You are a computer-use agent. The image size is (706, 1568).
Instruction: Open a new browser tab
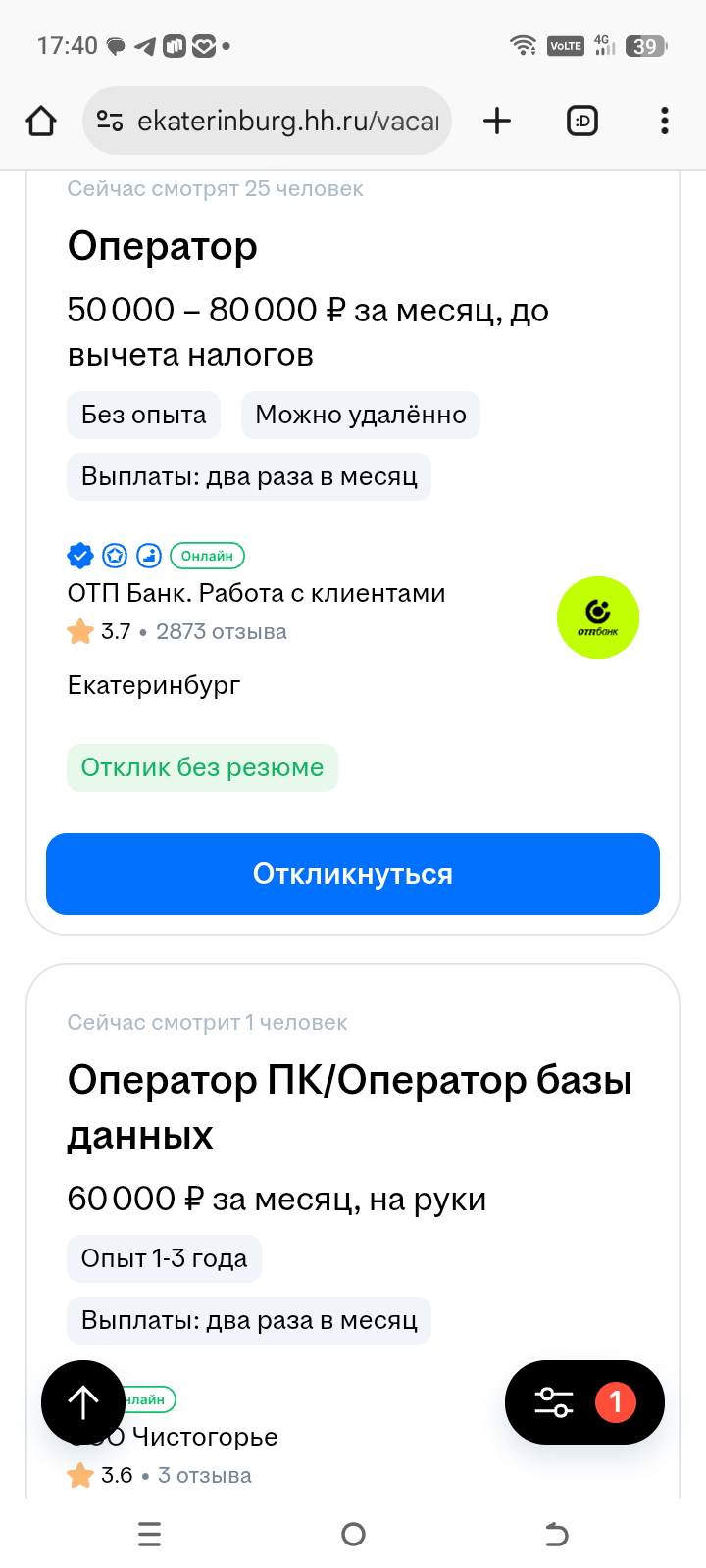click(497, 122)
